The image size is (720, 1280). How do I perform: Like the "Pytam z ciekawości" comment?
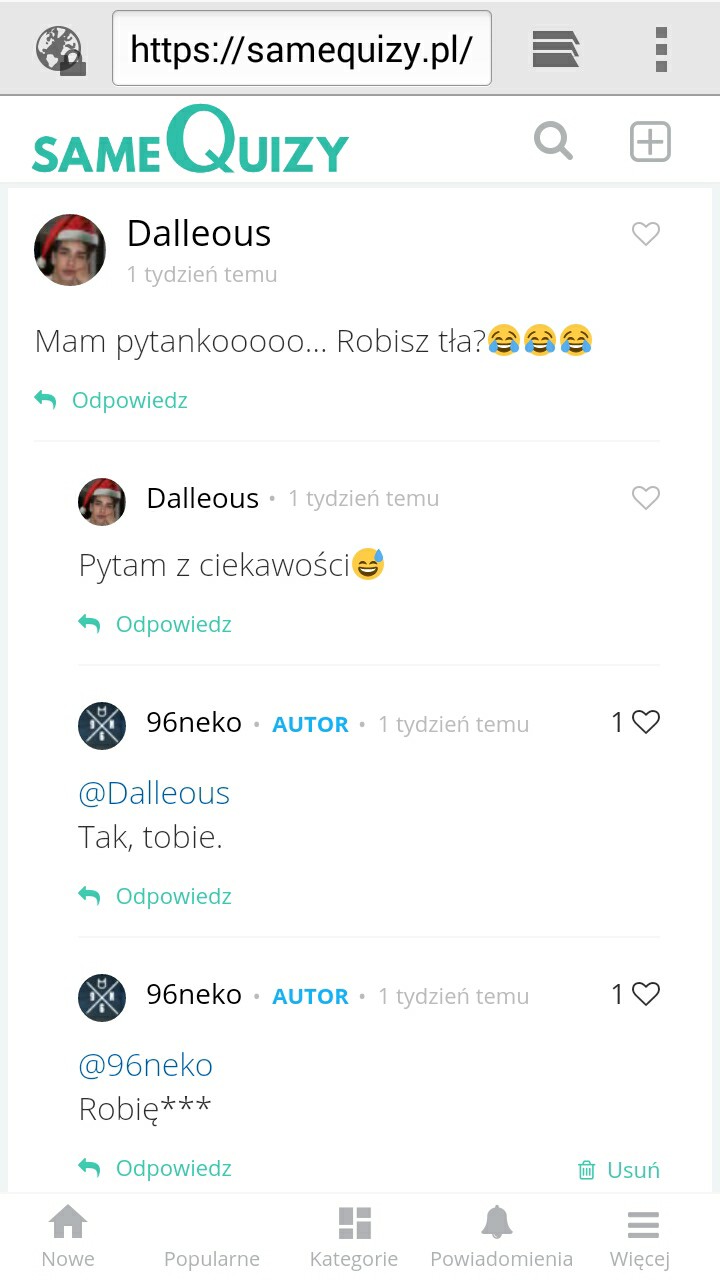[x=646, y=498]
